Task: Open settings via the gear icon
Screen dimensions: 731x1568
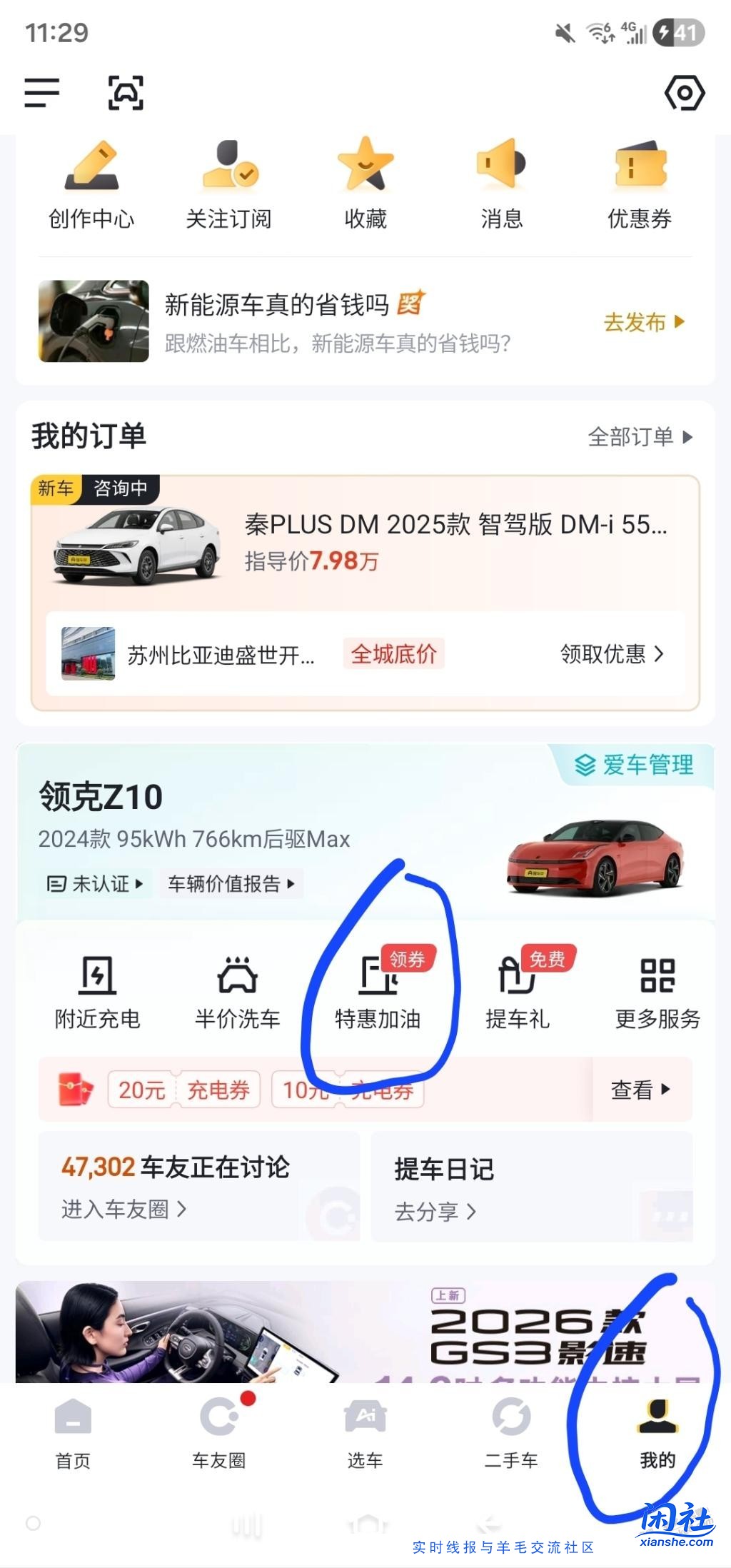Action: pos(683,93)
